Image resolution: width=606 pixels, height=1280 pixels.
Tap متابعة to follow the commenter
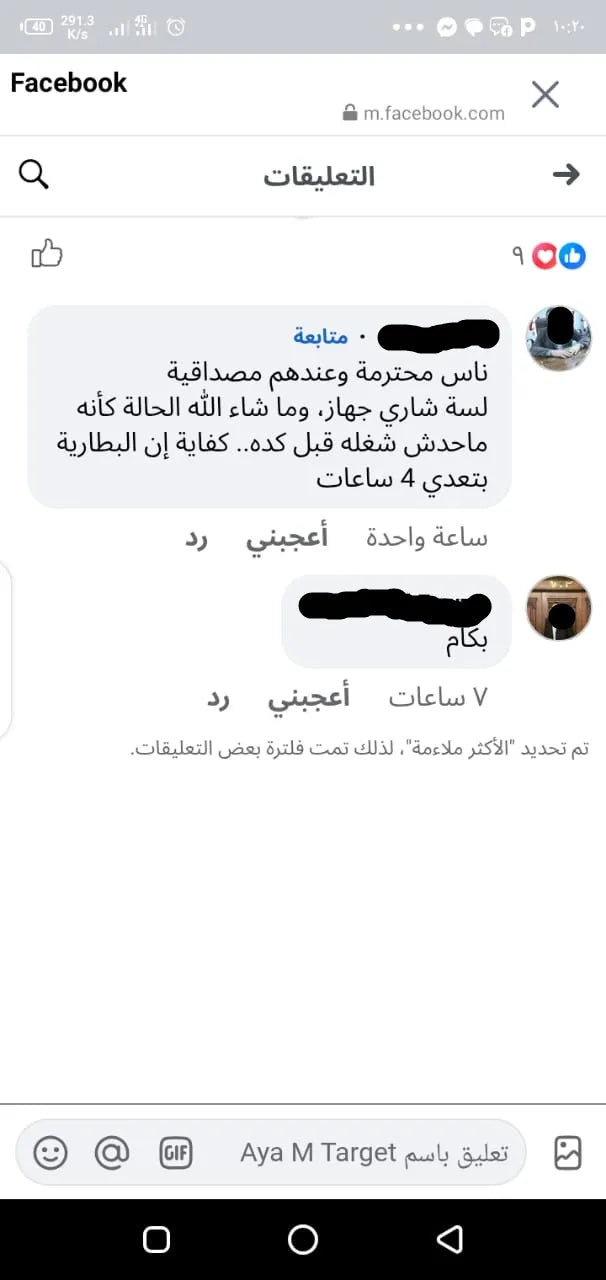pyautogui.click(x=320, y=336)
